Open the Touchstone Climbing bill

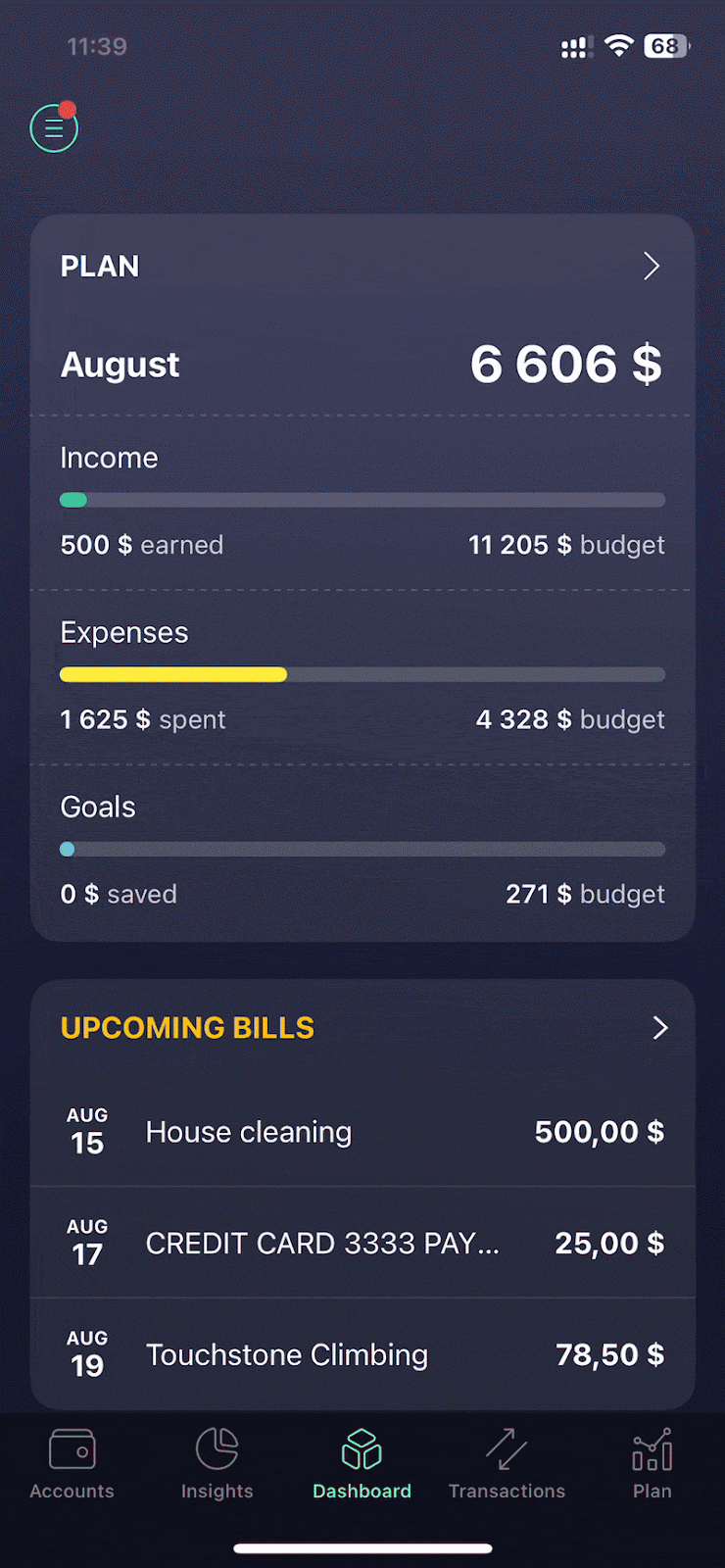pos(362,1354)
